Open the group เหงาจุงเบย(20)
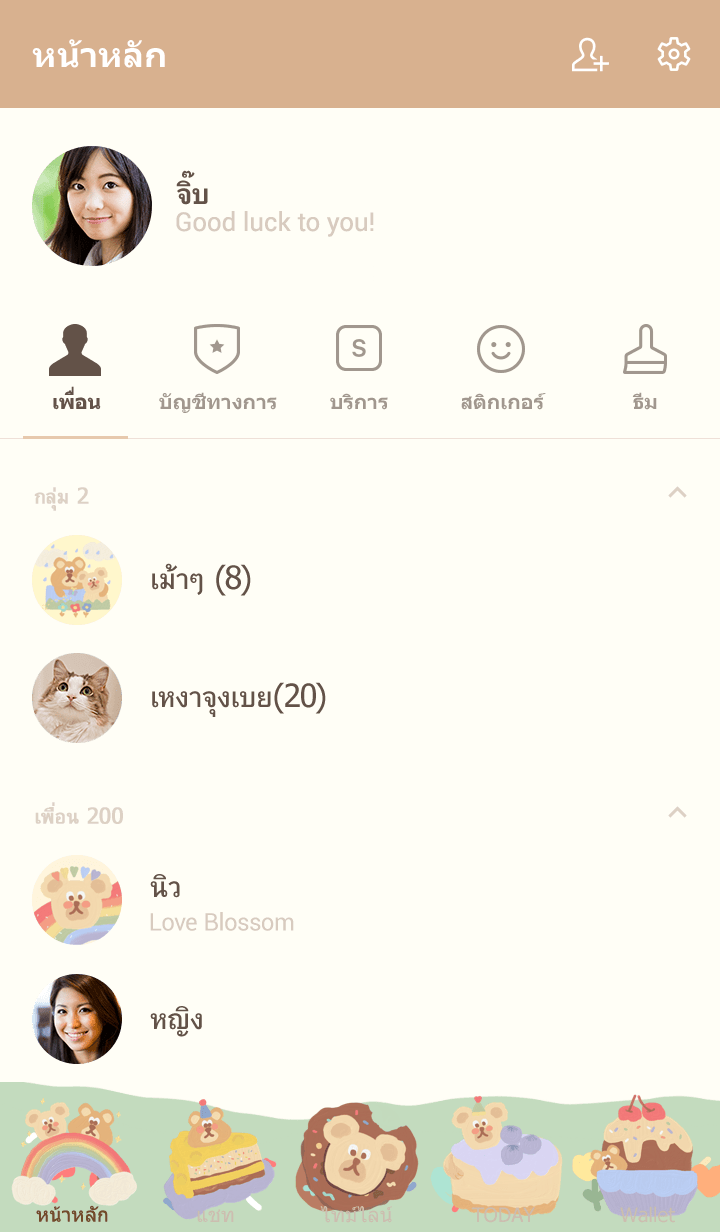 click(238, 698)
